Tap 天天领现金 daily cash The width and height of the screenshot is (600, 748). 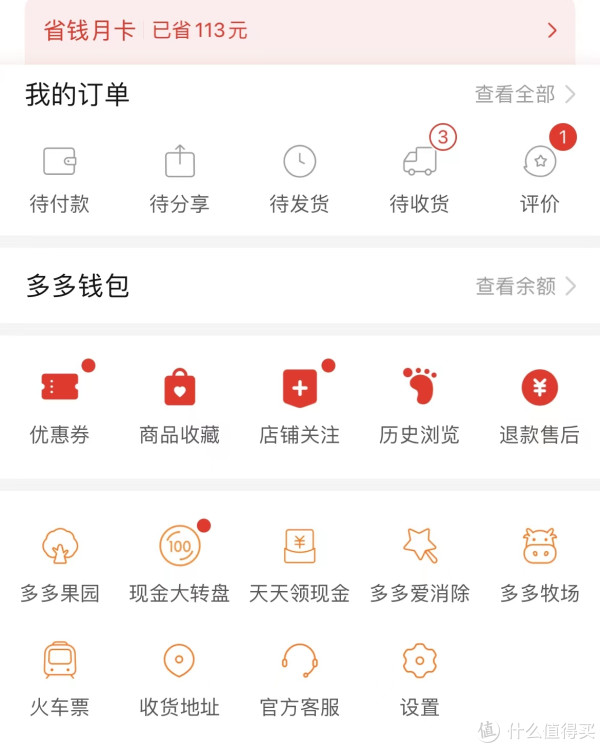(x=299, y=563)
